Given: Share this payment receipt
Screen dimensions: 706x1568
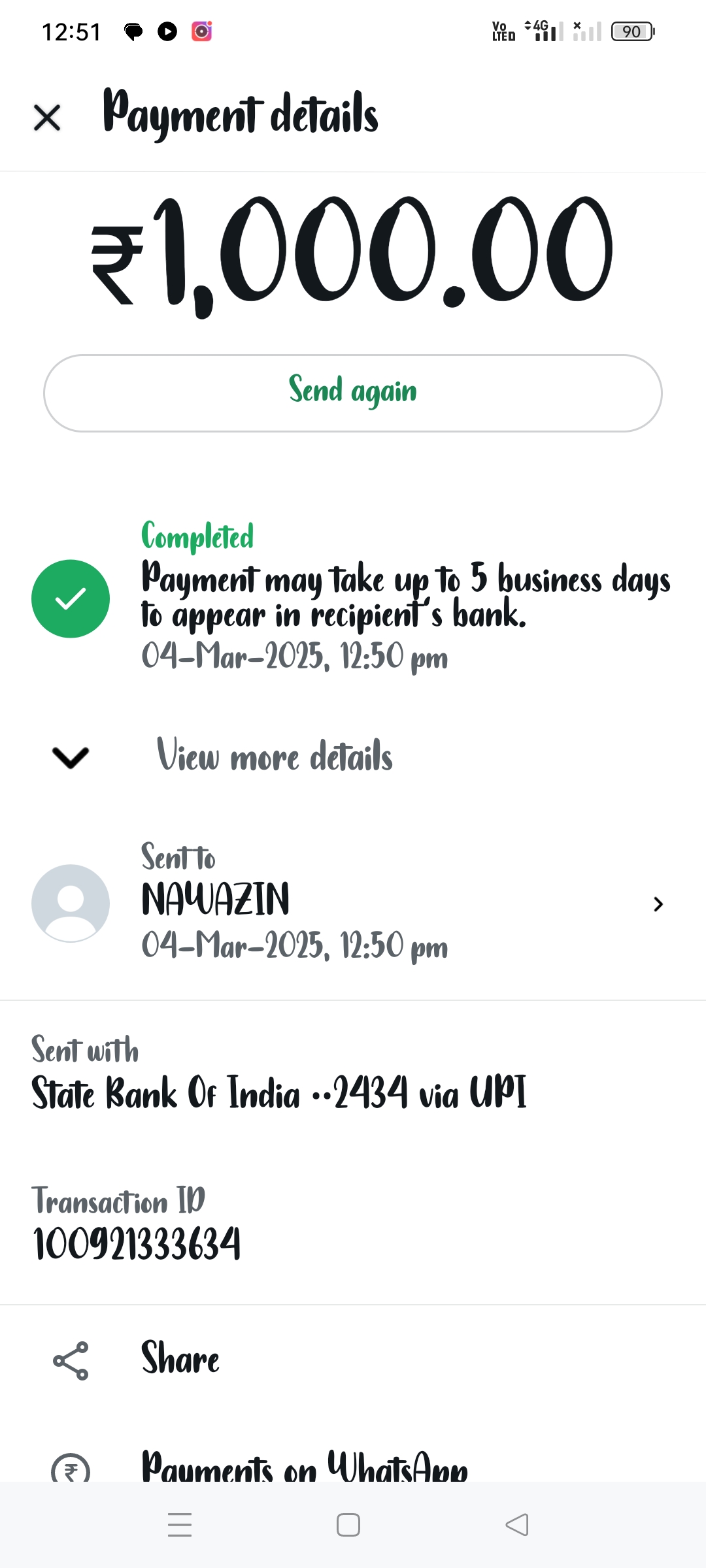Looking at the screenshot, I should (180, 1359).
